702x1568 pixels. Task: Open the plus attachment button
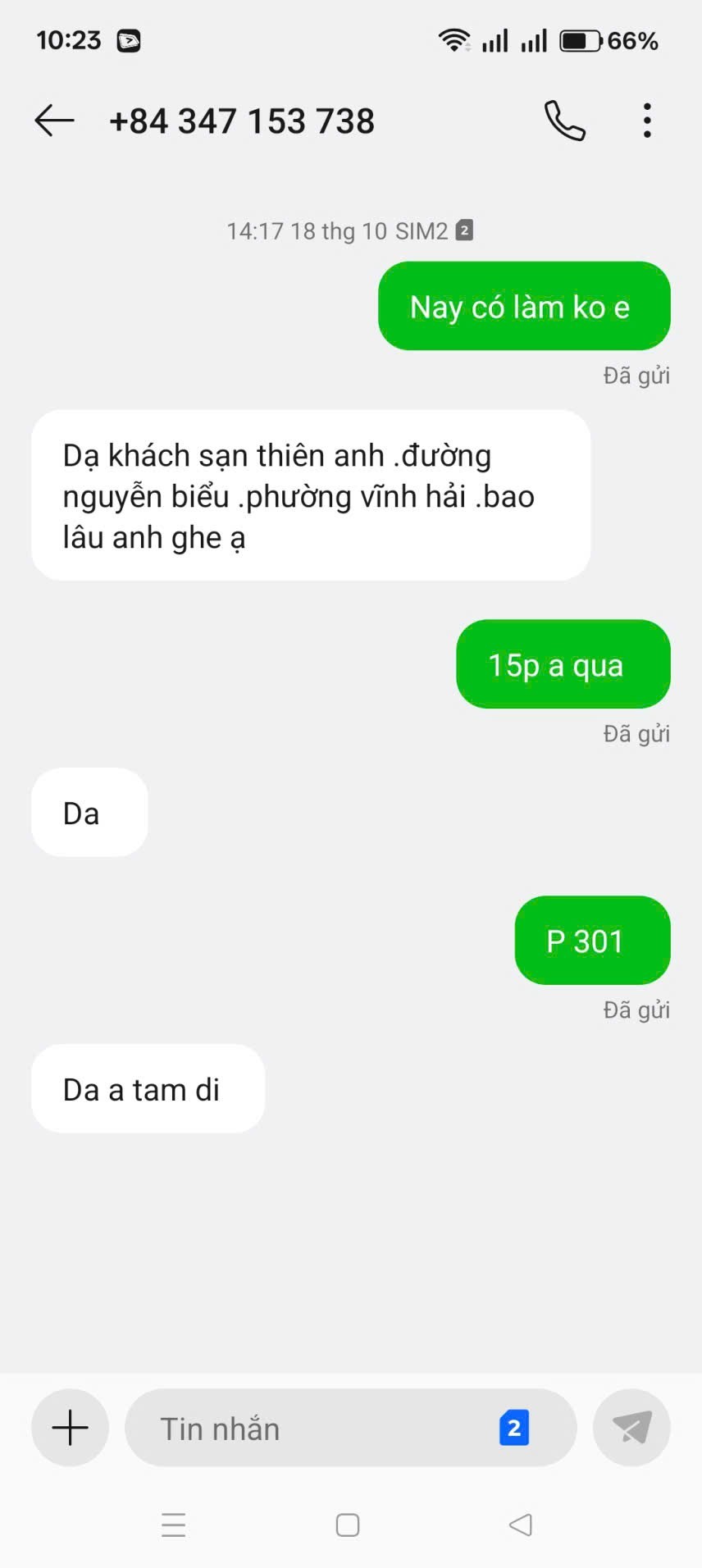point(71,1428)
